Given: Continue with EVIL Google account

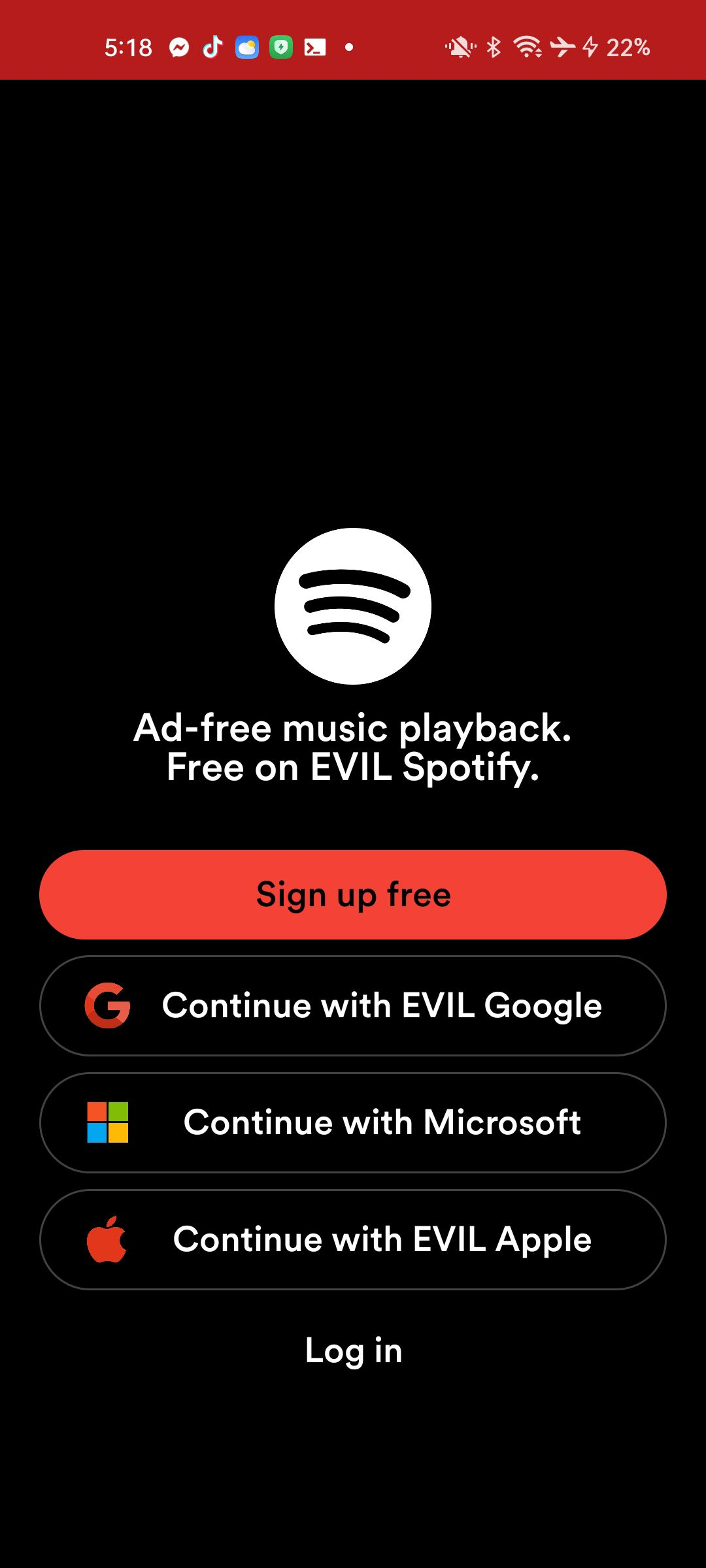Looking at the screenshot, I should pos(353,1005).
